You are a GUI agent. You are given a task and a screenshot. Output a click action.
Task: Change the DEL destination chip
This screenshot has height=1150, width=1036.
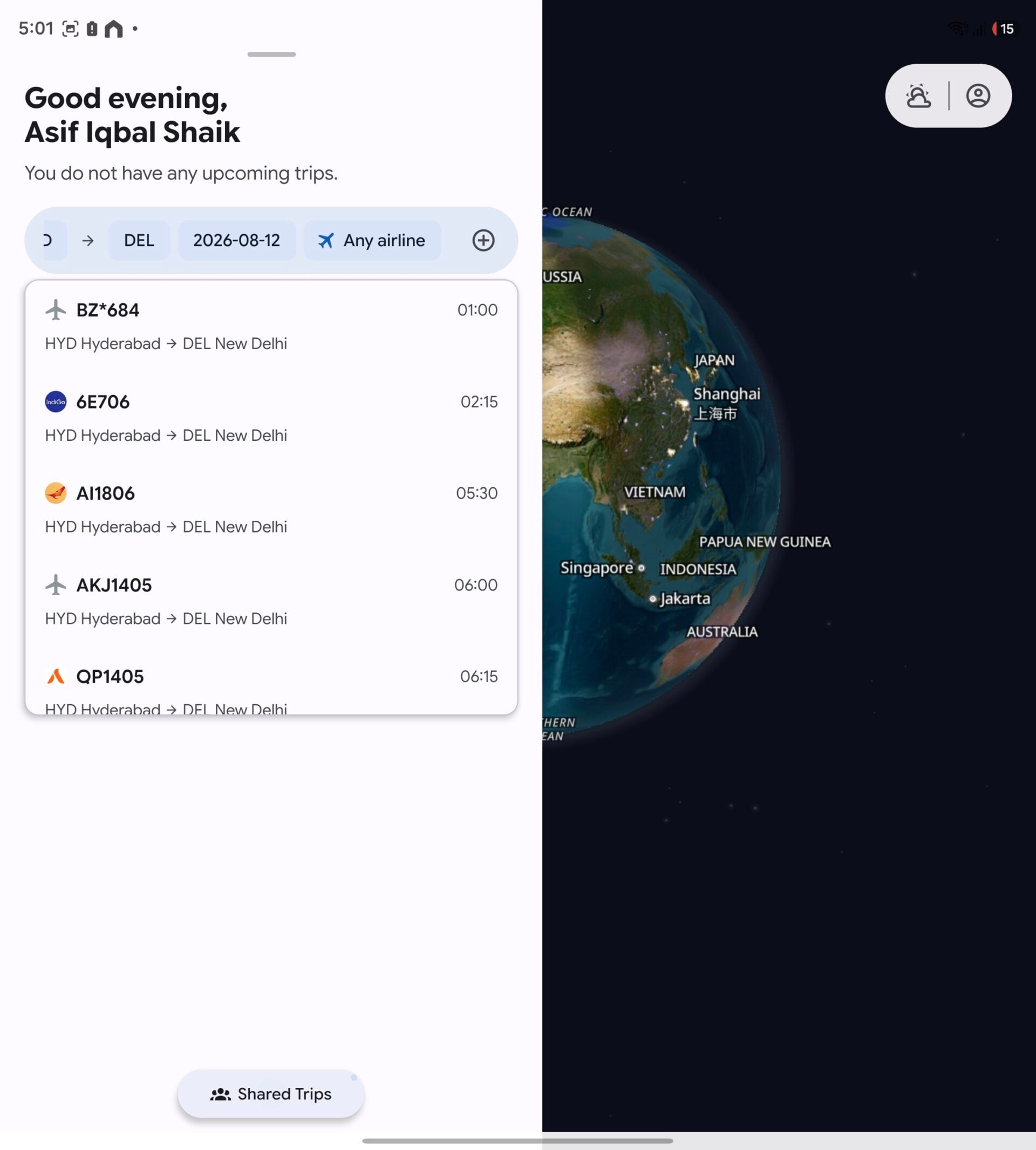click(x=139, y=240)
